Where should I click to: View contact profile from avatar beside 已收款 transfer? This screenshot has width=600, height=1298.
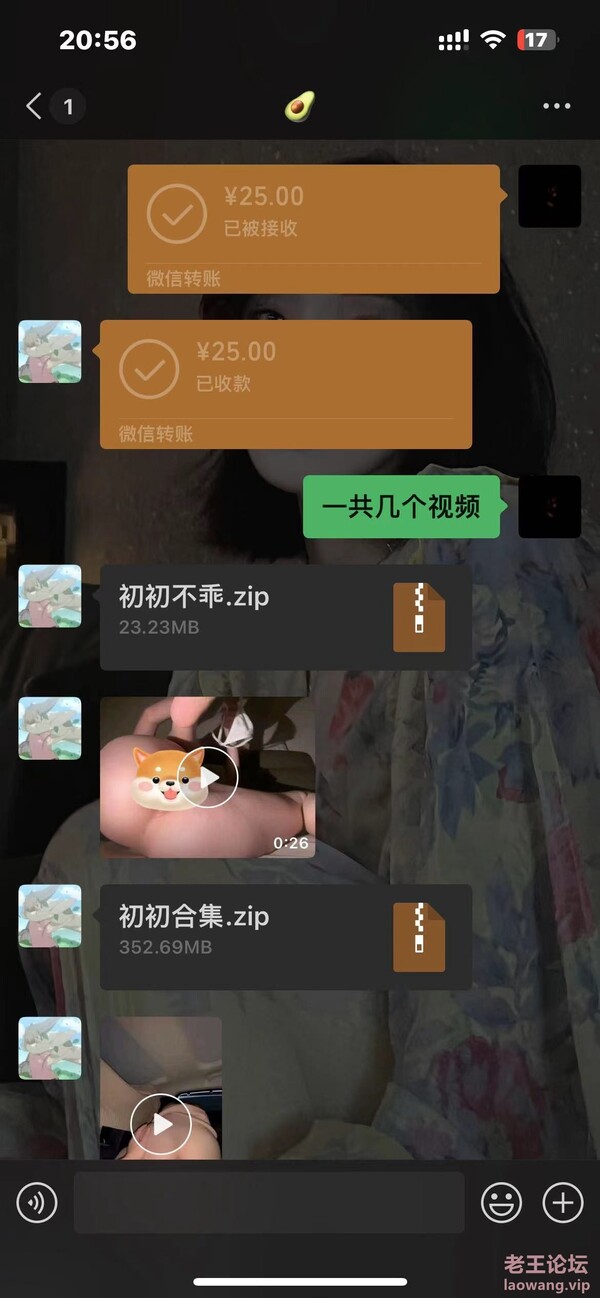[50, 351]
